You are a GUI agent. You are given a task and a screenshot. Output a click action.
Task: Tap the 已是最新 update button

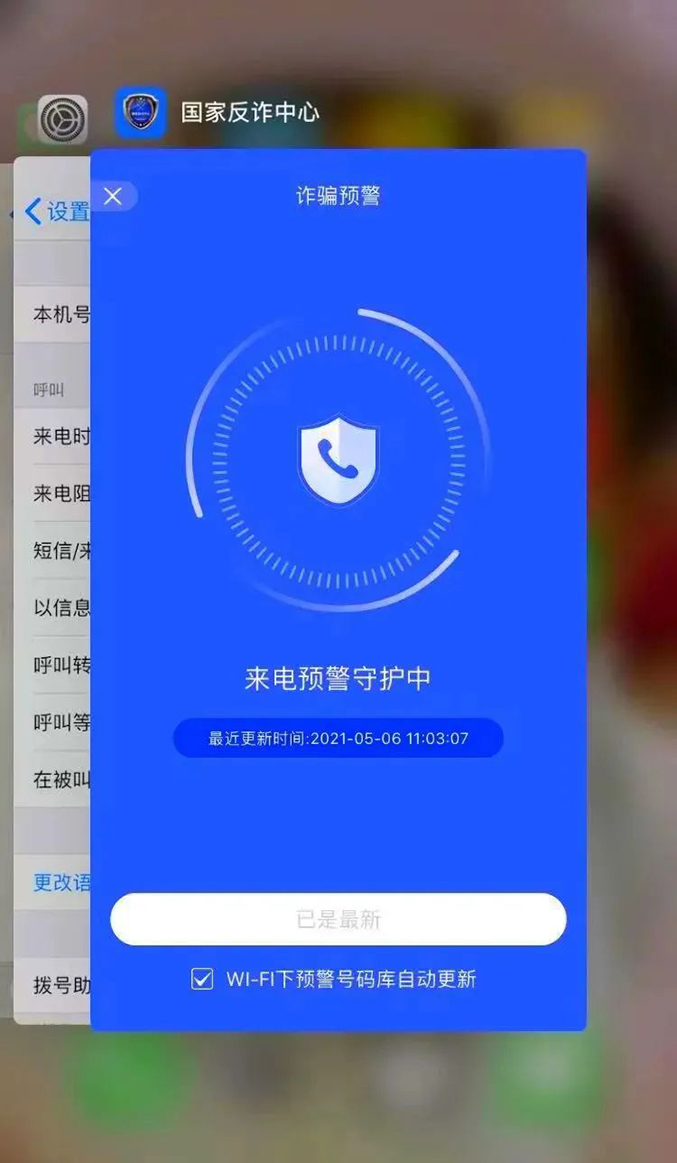click(338, 919)
